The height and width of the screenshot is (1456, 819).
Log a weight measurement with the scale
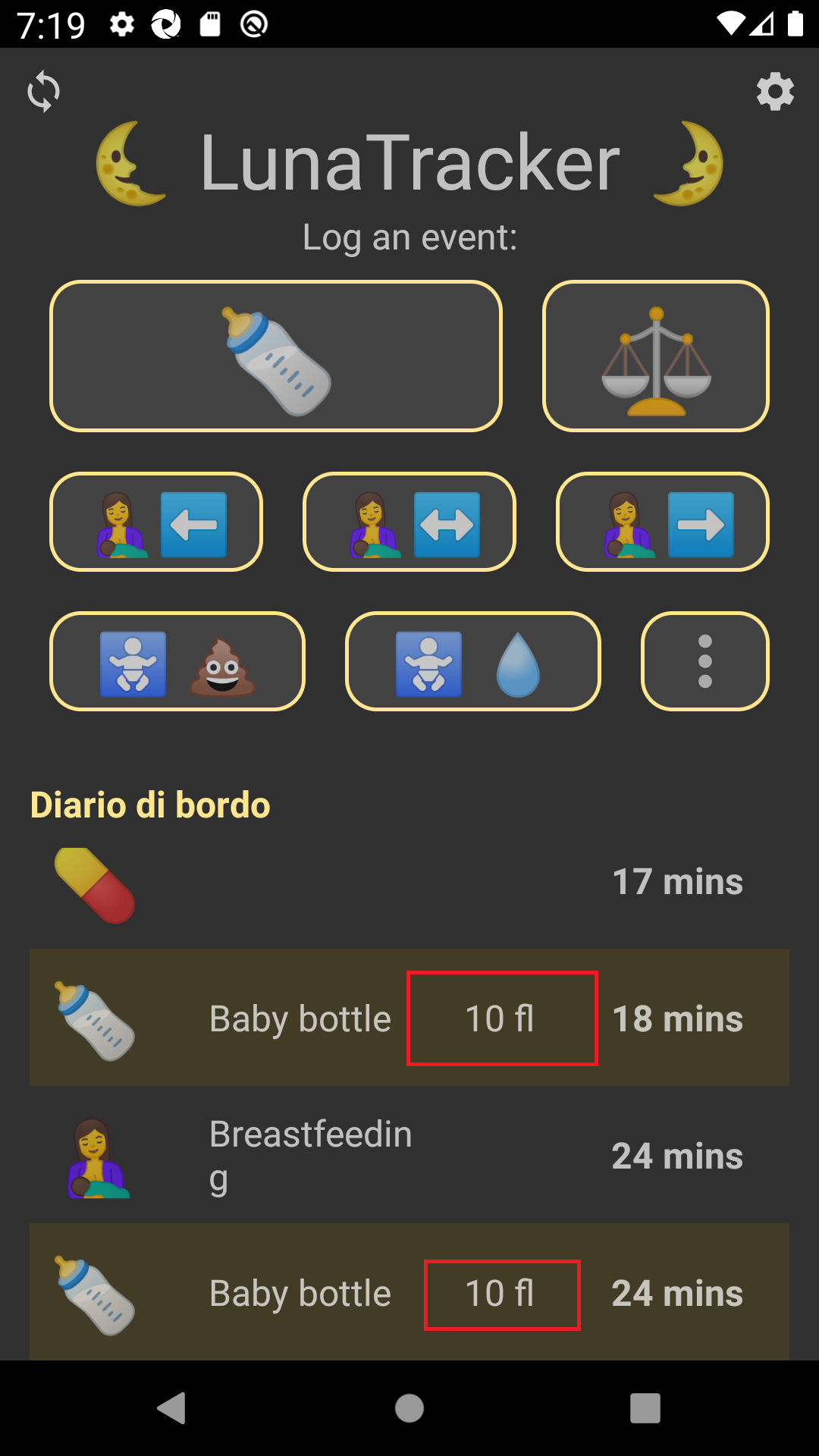click(656, 356)
